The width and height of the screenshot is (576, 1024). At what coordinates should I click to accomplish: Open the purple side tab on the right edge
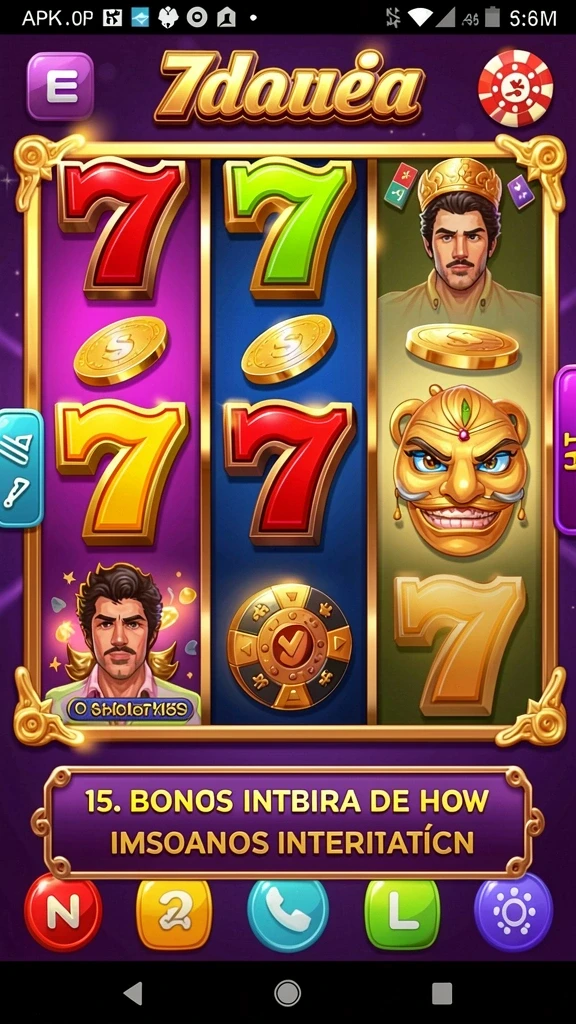(565, 450)
